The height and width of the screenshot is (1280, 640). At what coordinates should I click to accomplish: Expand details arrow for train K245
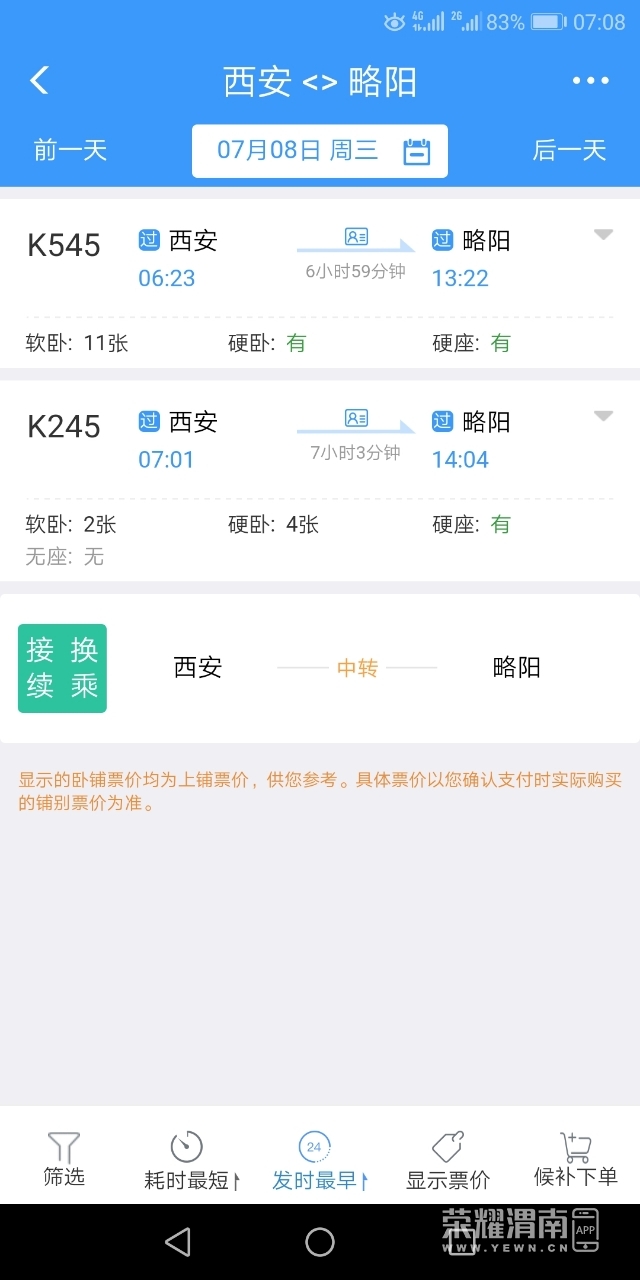(603, 416)
